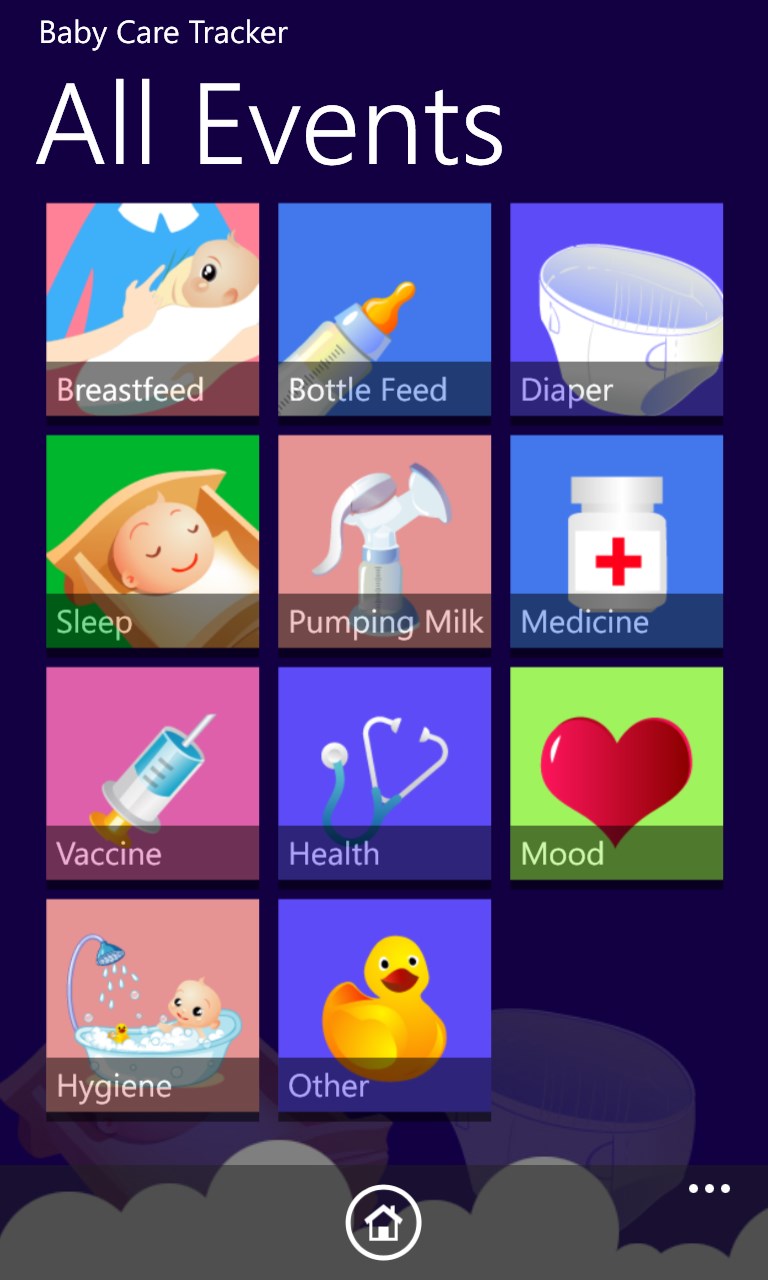768x1280 pixels.
Task: Open the Sleep tracker tile
Action: tap(152, 541)
